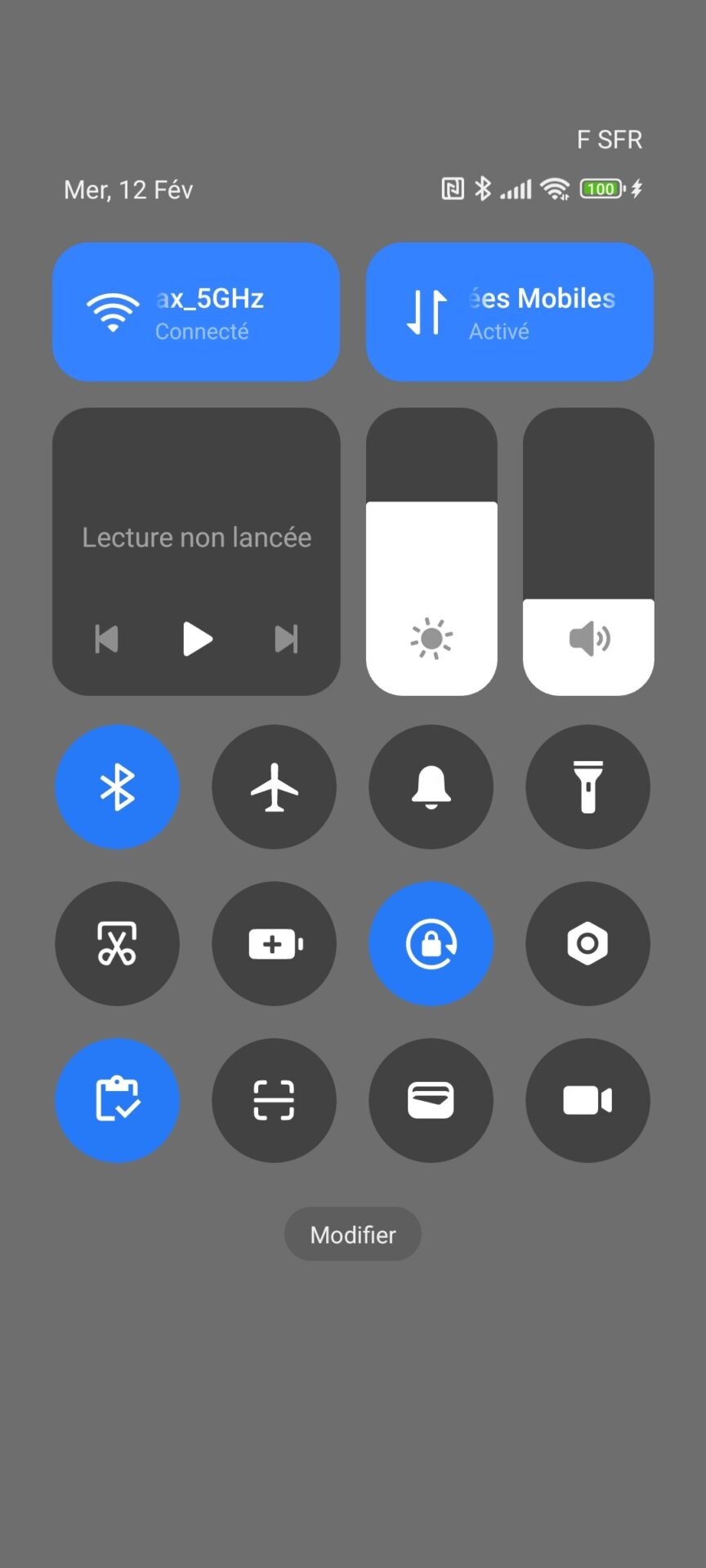
Task: Skip to the previous track
Action: point(107,639)
